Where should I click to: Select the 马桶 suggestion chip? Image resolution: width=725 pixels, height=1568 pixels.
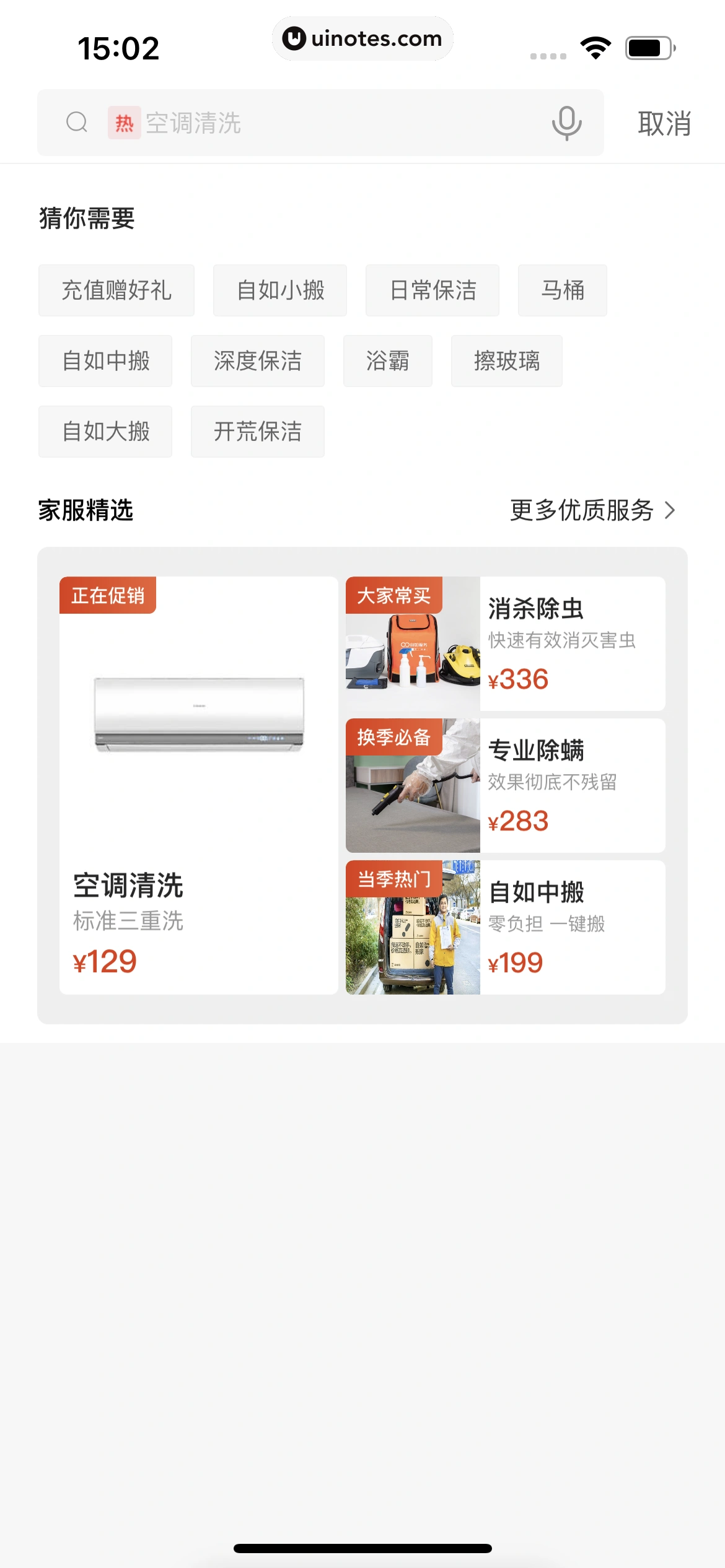[x=561, y=290]
